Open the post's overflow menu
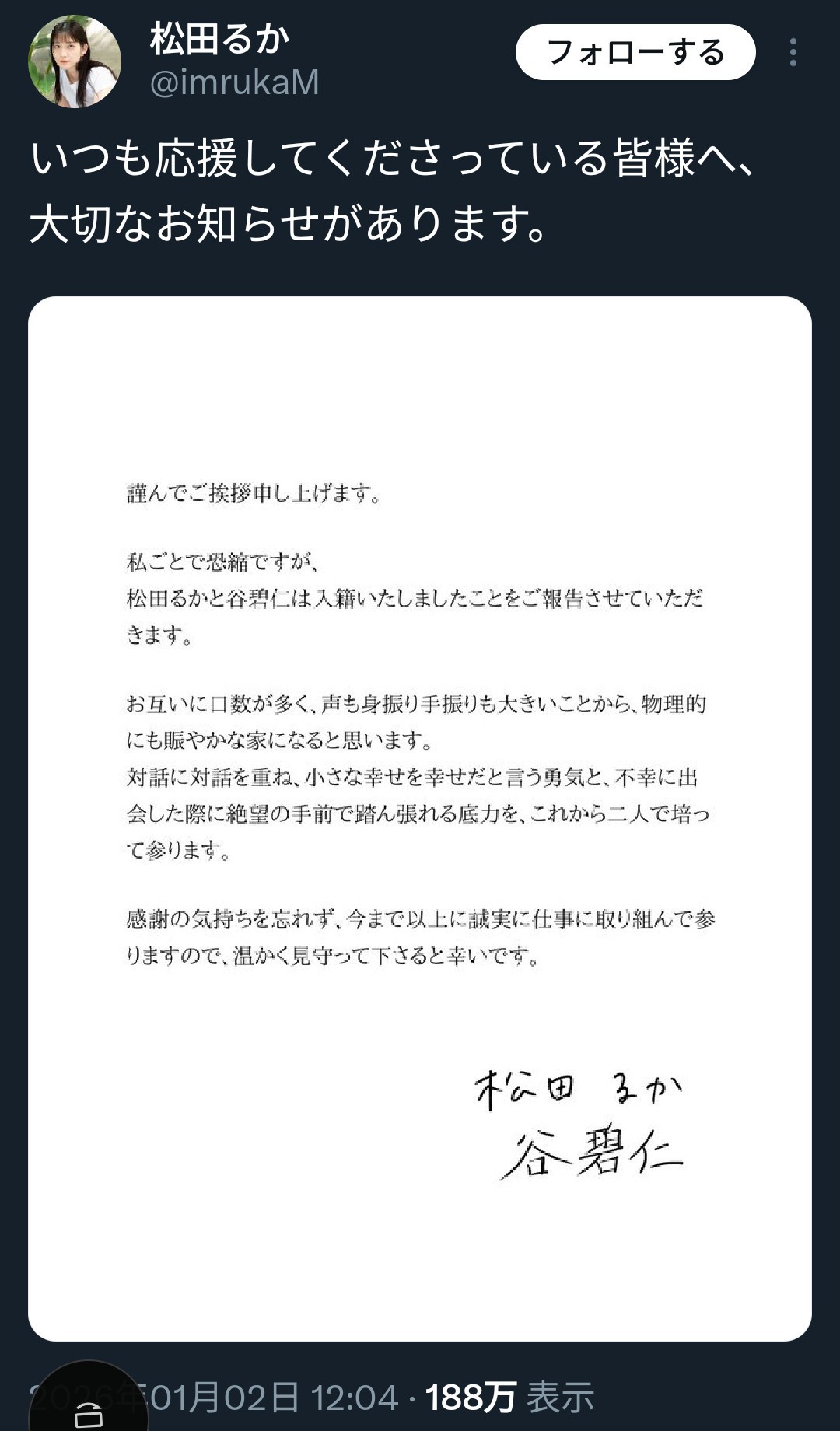 (793, 52)
